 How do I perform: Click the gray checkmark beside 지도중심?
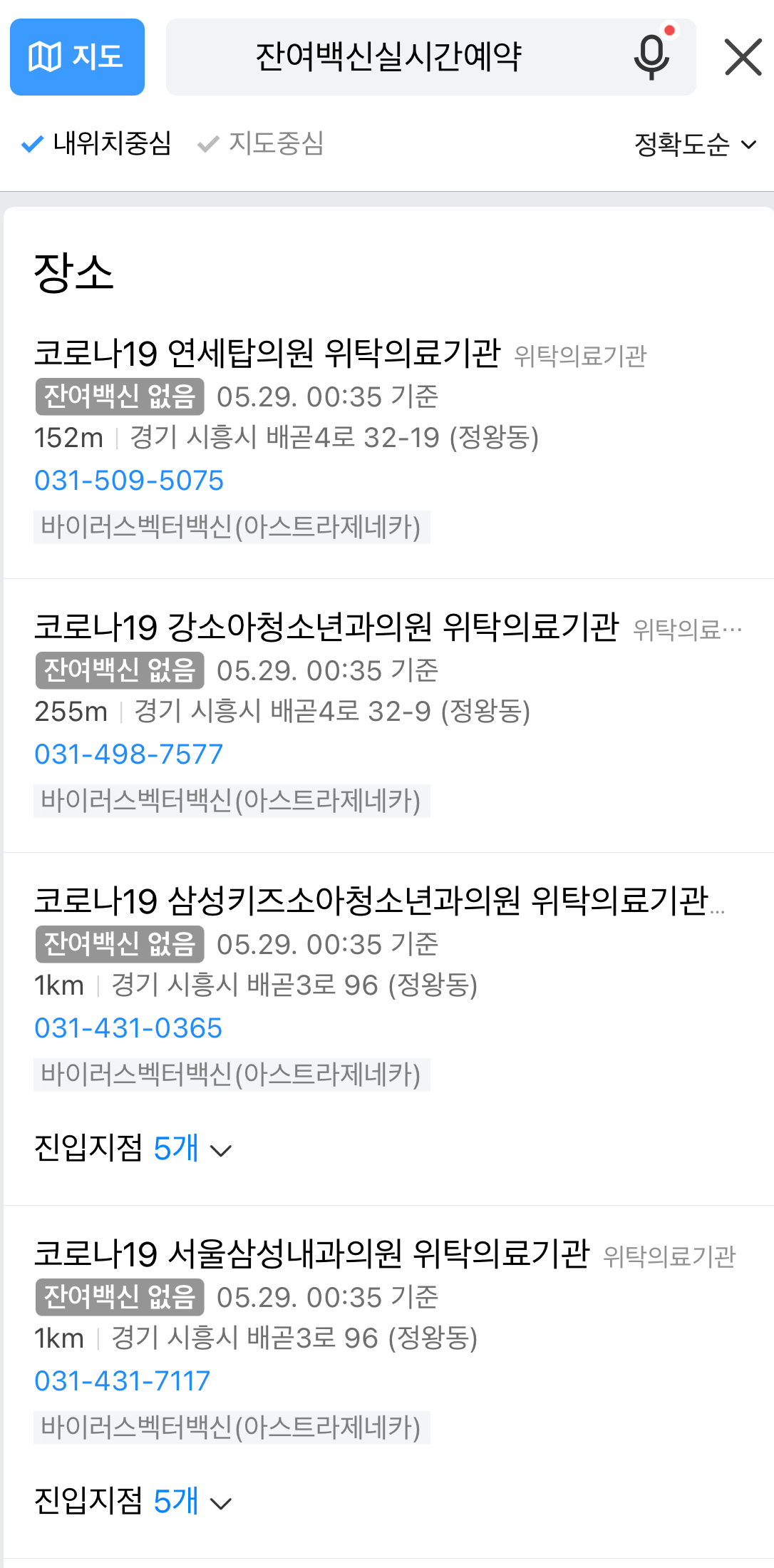207,144
